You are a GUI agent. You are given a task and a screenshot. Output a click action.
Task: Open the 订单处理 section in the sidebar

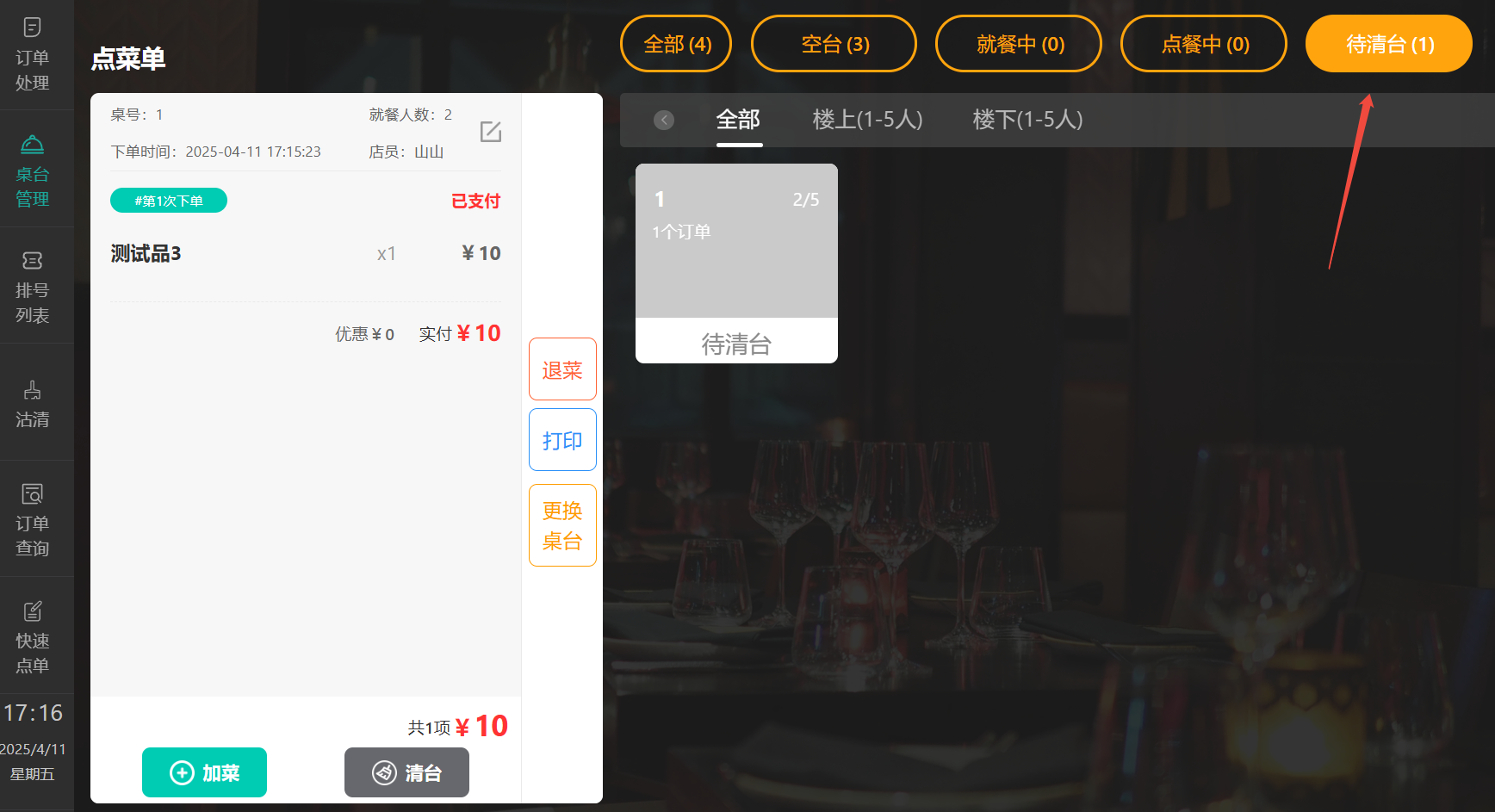[33, 55]
